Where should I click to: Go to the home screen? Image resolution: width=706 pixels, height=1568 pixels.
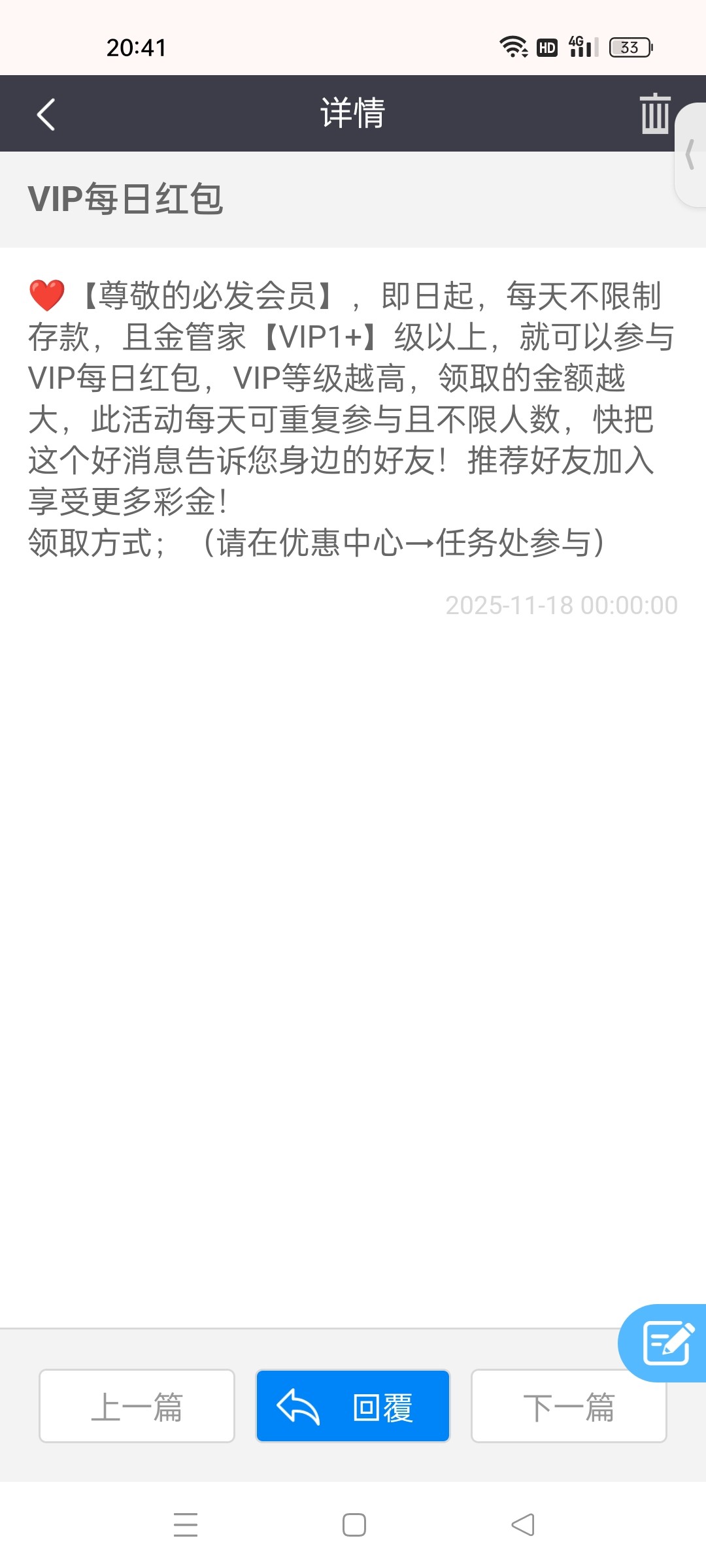click(x=354, y=1525)
